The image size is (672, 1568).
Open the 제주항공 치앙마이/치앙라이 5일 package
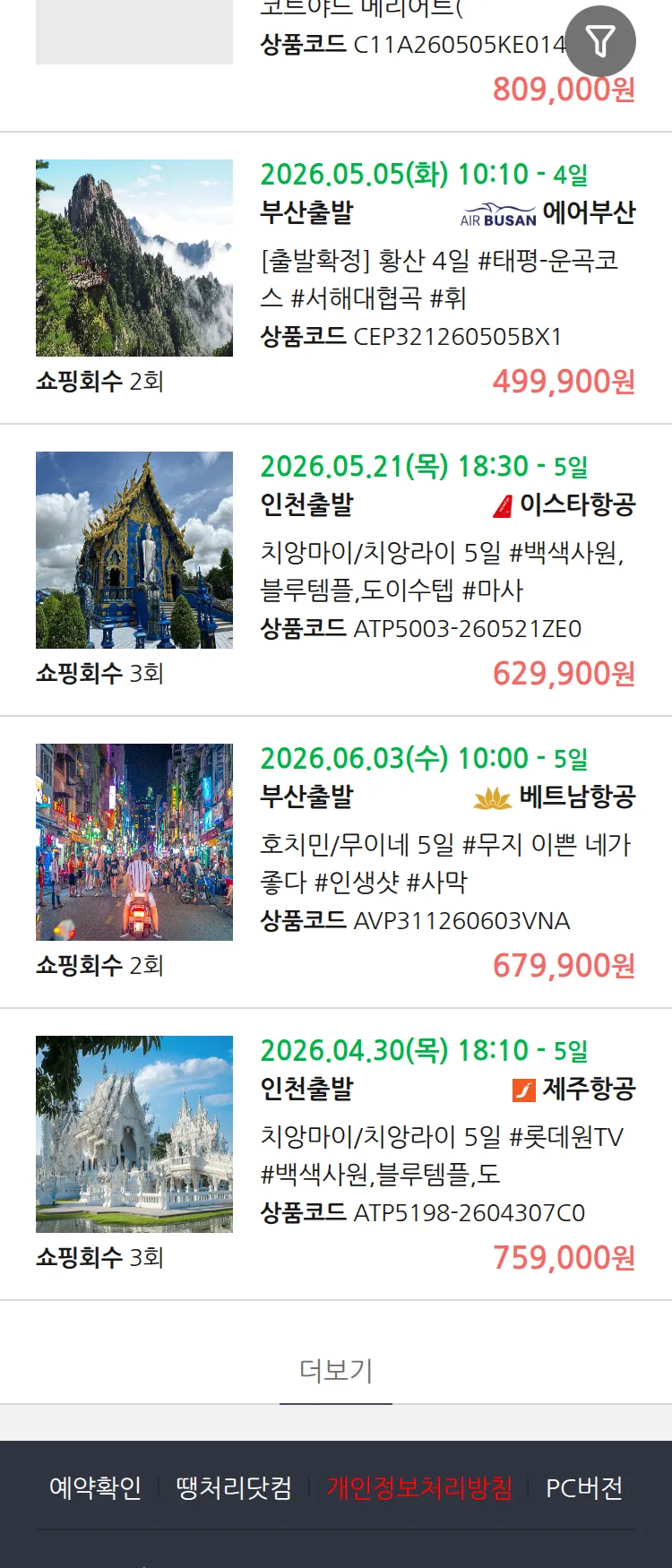coord(439,1155)
